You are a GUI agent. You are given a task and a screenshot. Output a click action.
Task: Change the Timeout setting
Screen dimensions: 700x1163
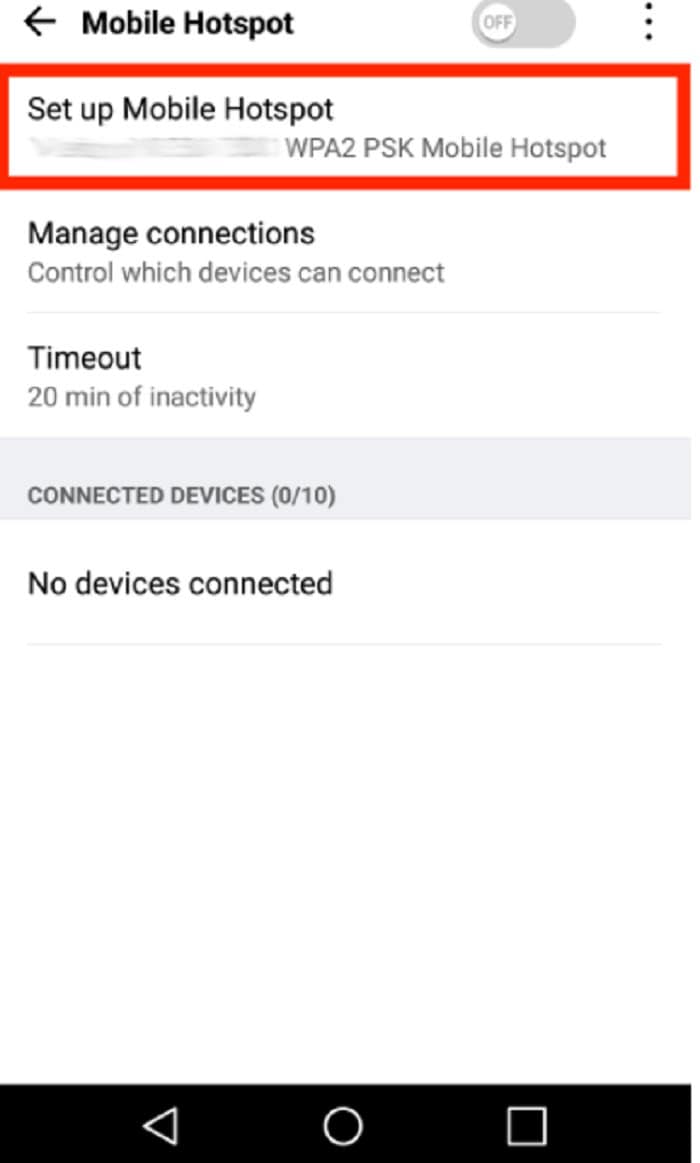[343, 376]
